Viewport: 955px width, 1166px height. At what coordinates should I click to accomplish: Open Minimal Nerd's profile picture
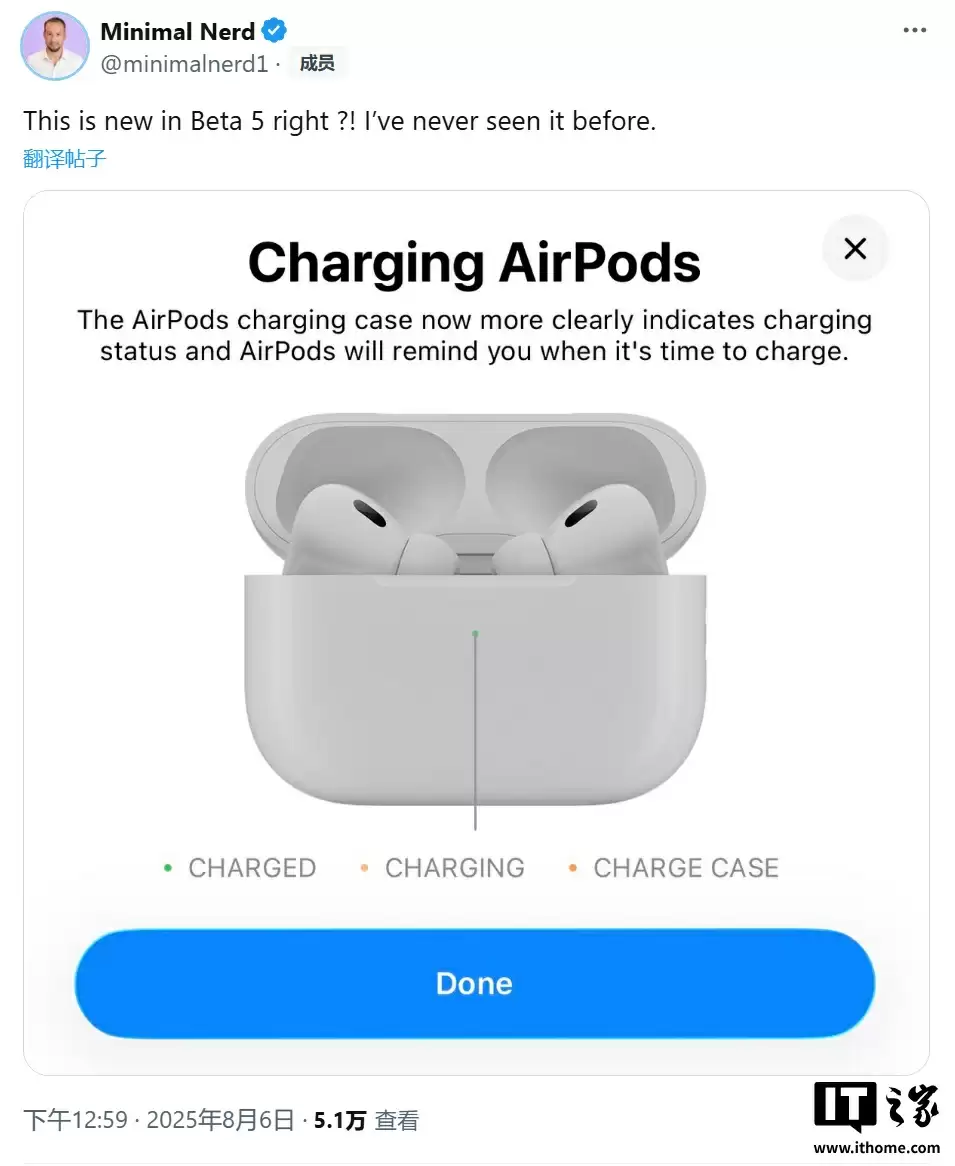pos(56,47)
